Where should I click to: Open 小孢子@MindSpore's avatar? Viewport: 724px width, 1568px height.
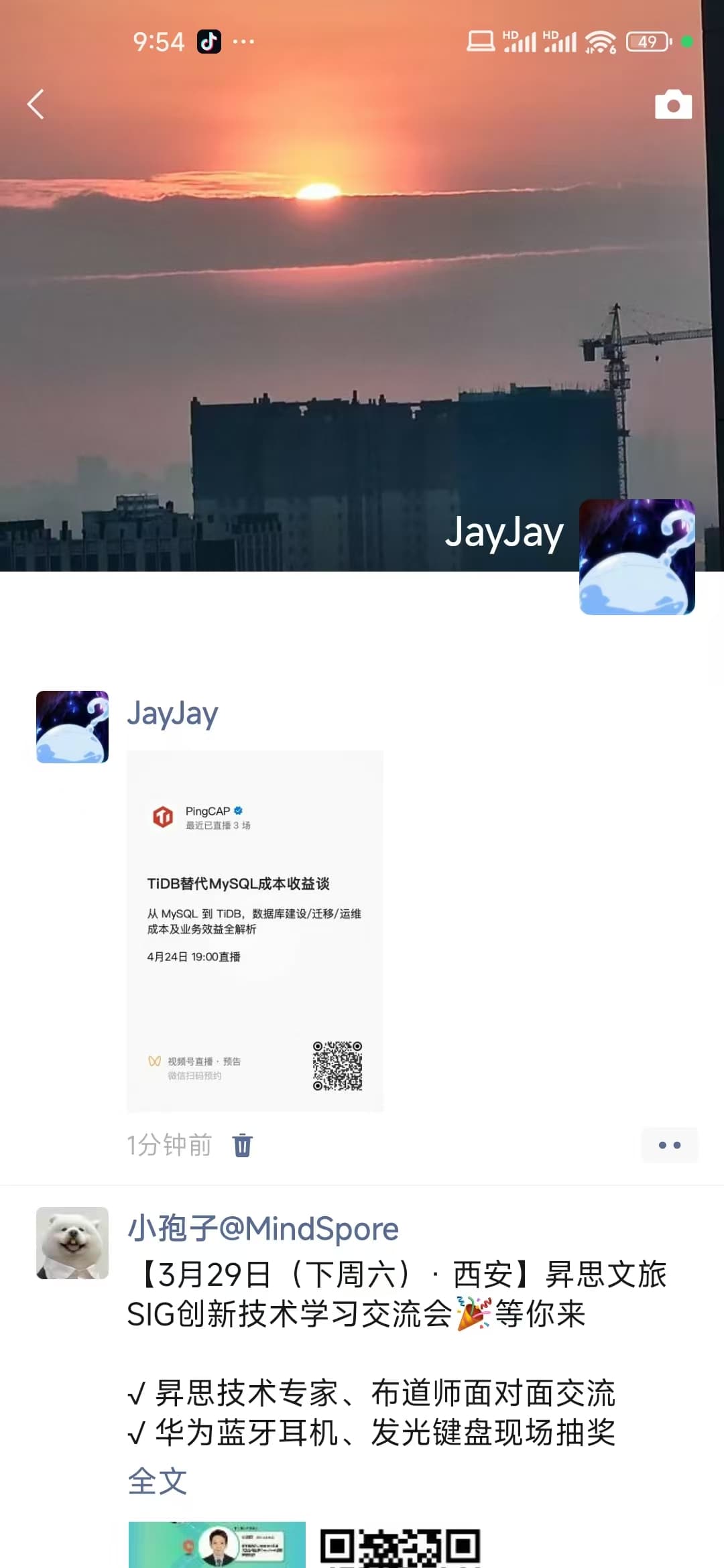pos(72,1243)
